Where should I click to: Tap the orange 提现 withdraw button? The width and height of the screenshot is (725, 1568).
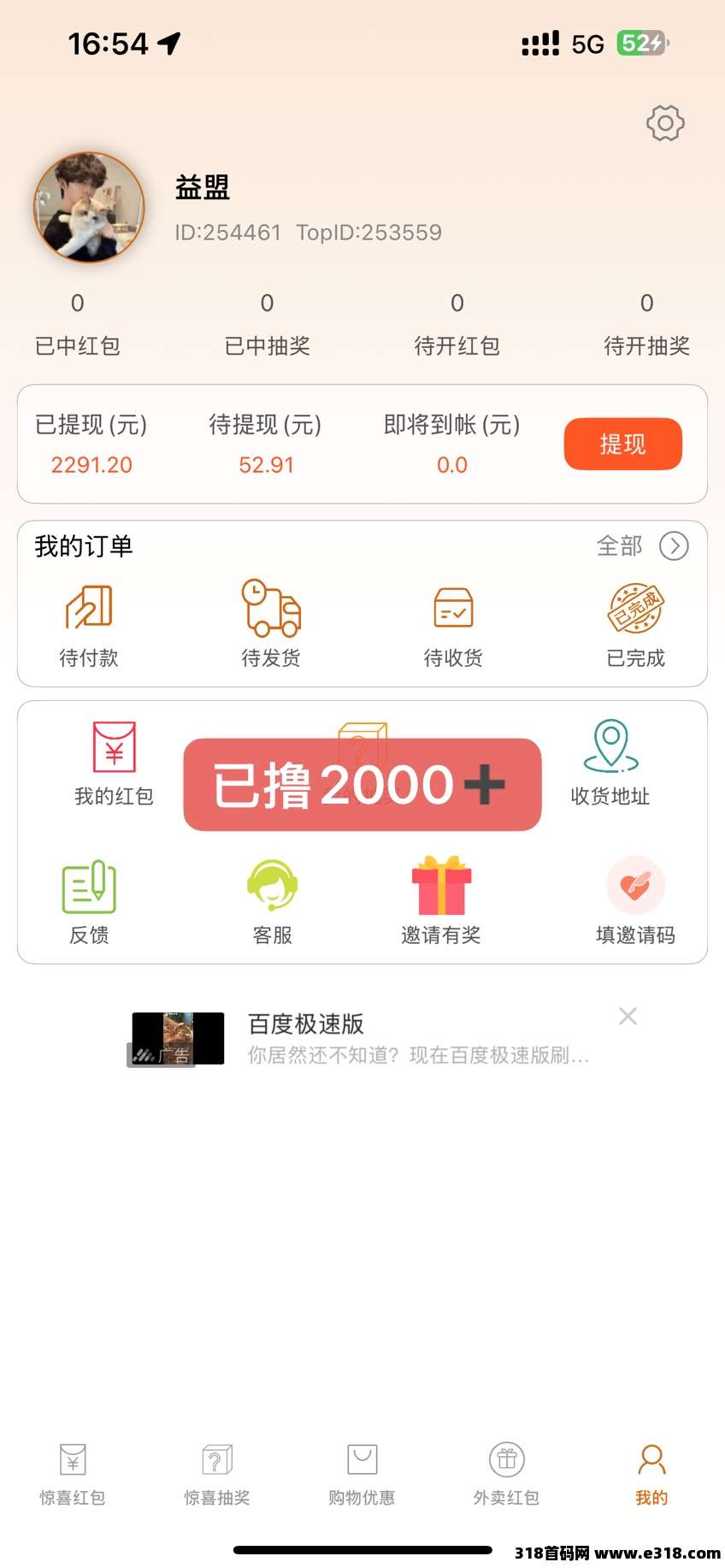tap(622, 444)
